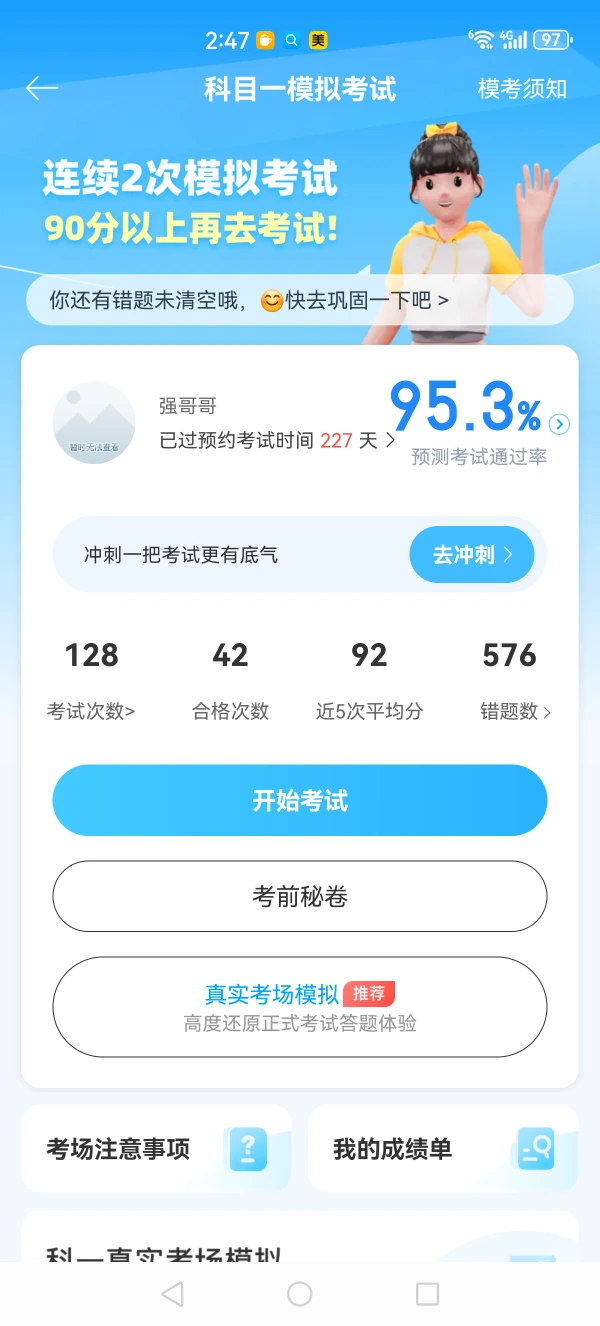Viewport: 600px width, 1326px height.
Task: Tap the uncleared wrong questions reminder banner
Action: [300, 300]
